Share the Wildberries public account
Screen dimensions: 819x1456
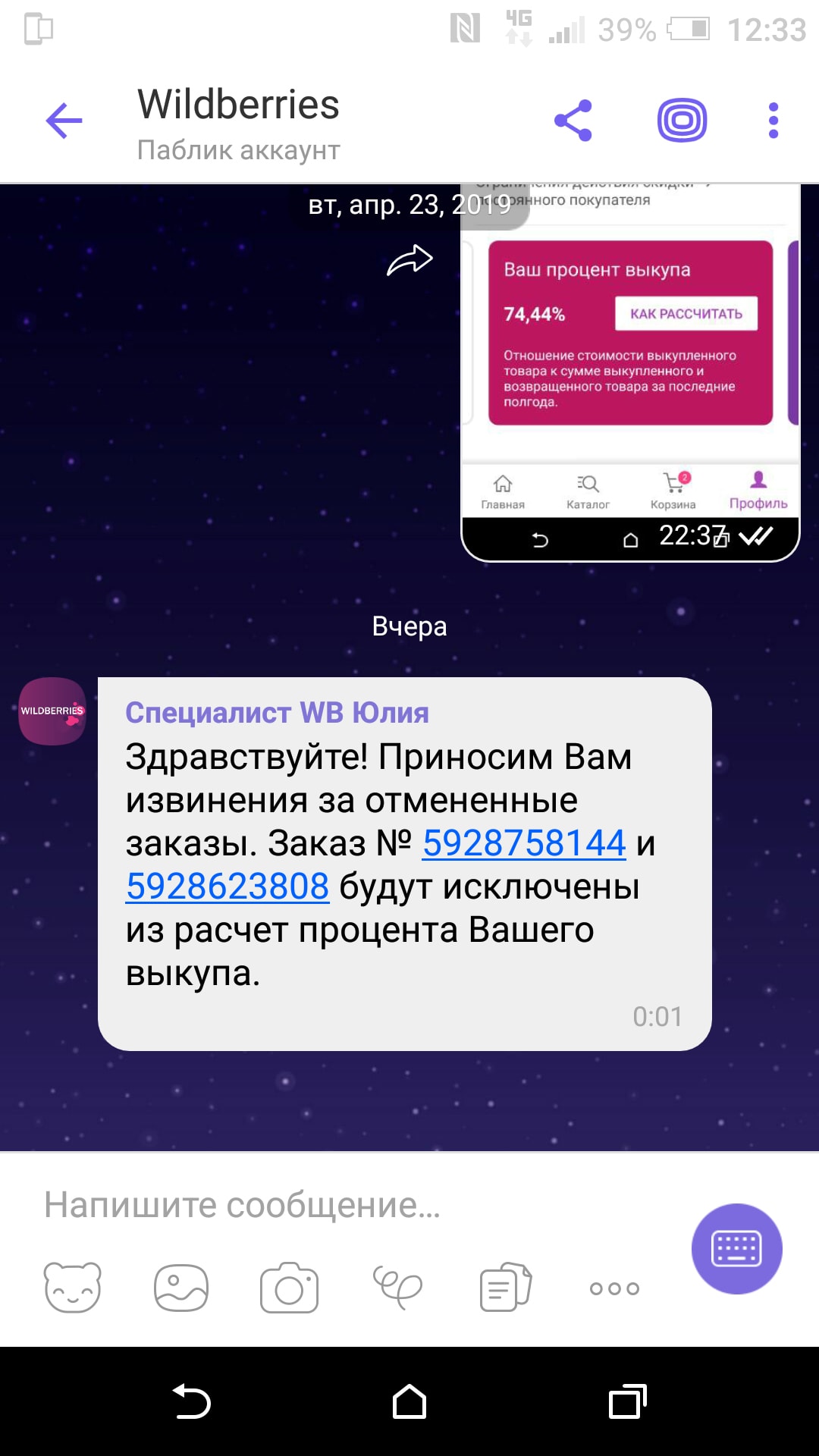[573, 121]
